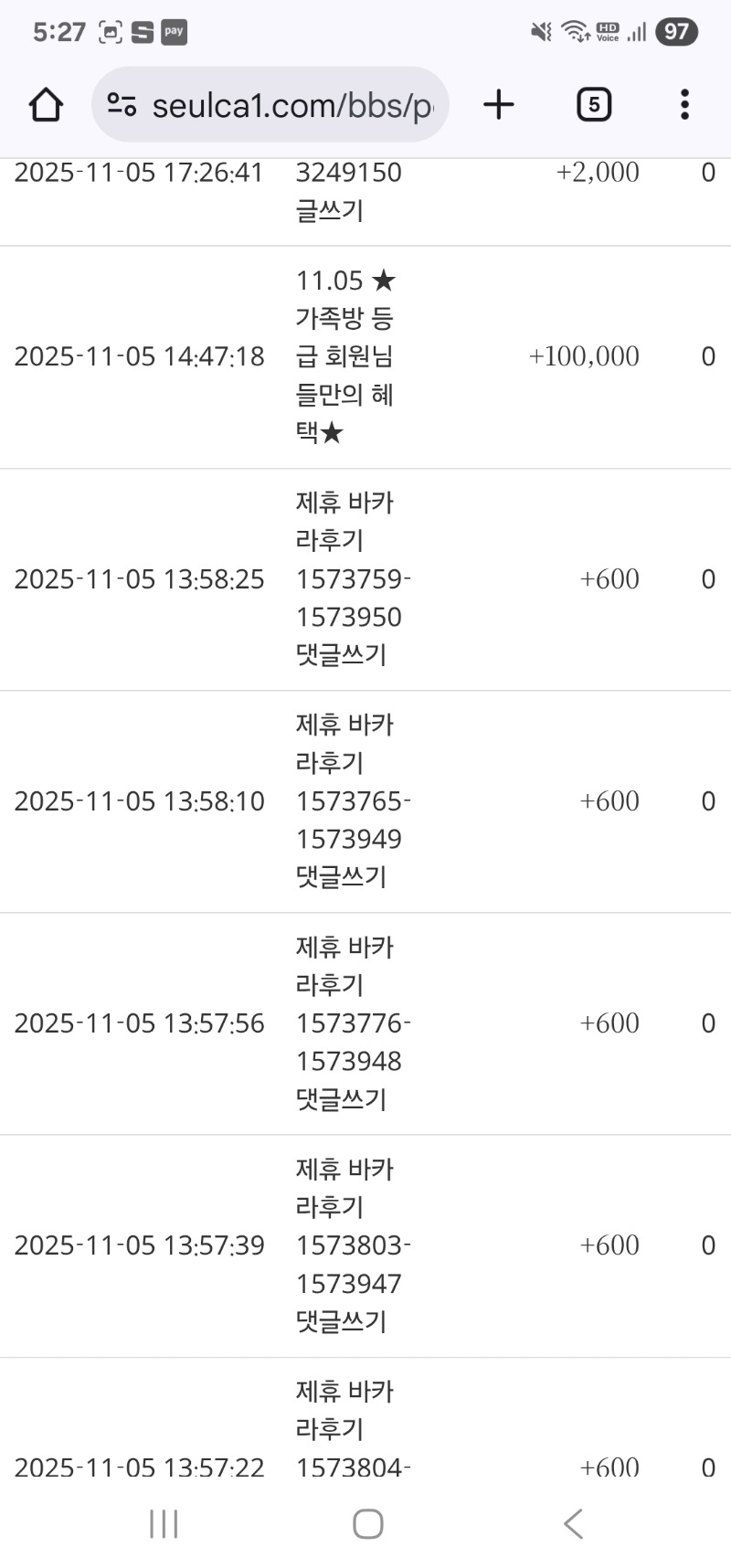Go to the browser home page

[x=46, y=105]
